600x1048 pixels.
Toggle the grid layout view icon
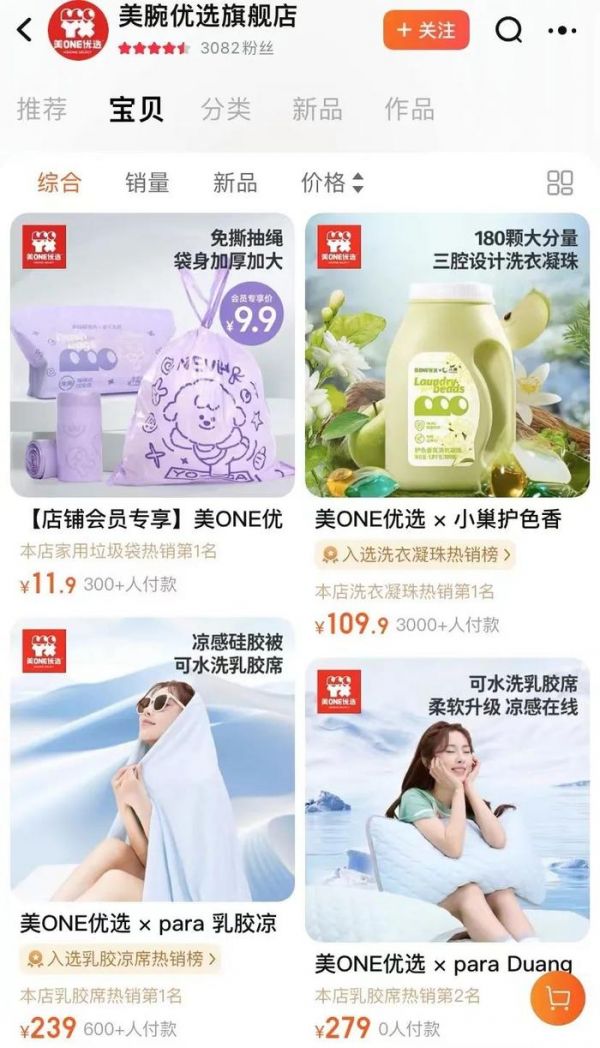point(560,183)
